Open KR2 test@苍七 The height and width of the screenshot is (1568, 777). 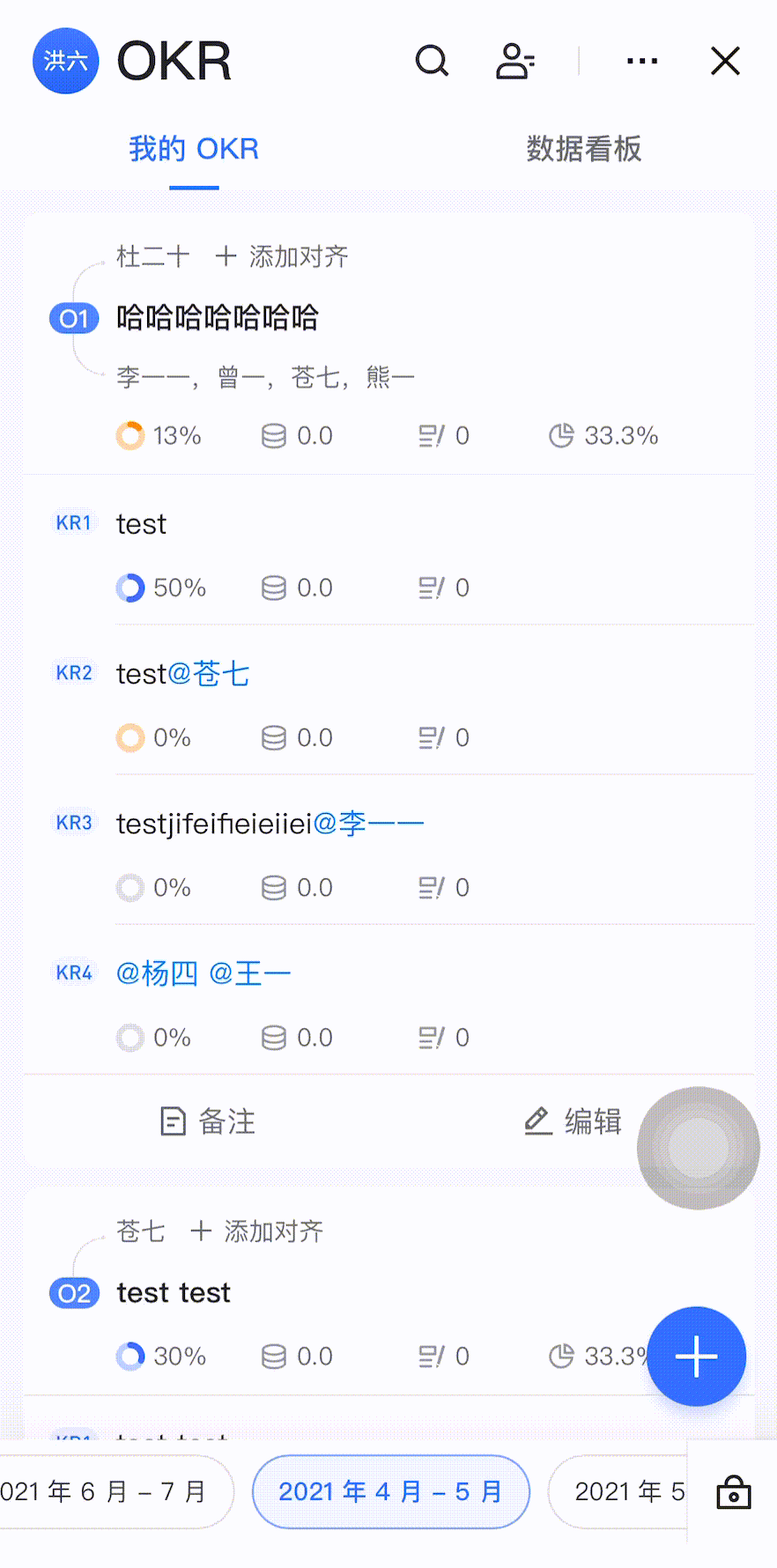coord(183,674)
